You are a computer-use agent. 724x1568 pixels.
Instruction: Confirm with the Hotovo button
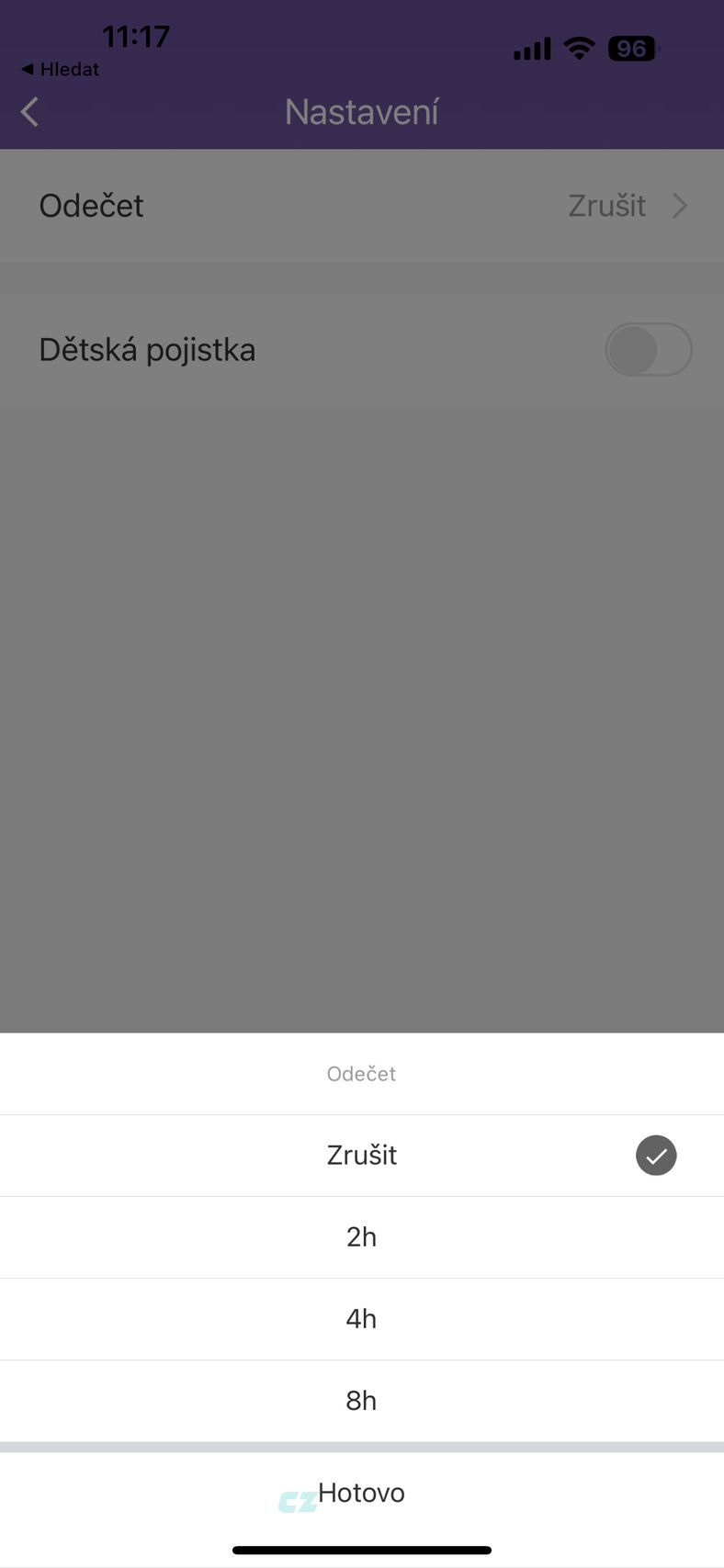pos(361,1493)
